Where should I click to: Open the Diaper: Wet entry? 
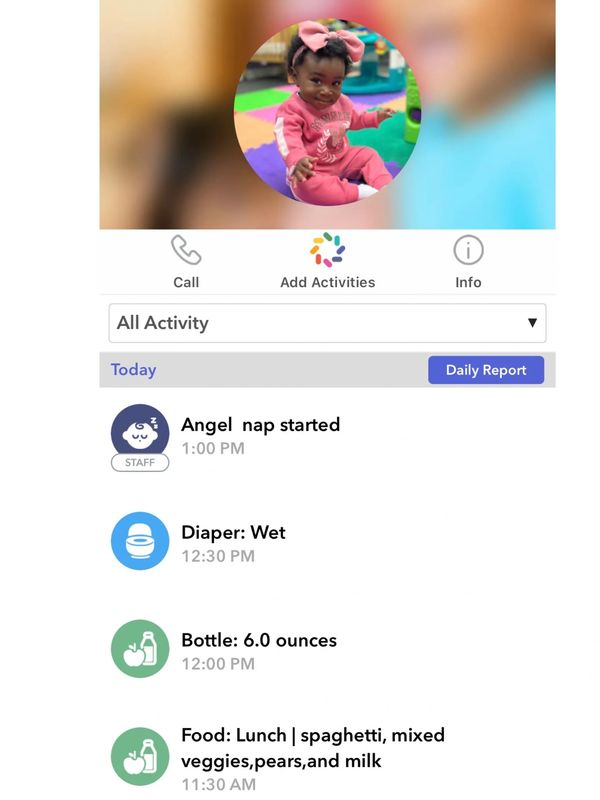click(x=233, y=543)
